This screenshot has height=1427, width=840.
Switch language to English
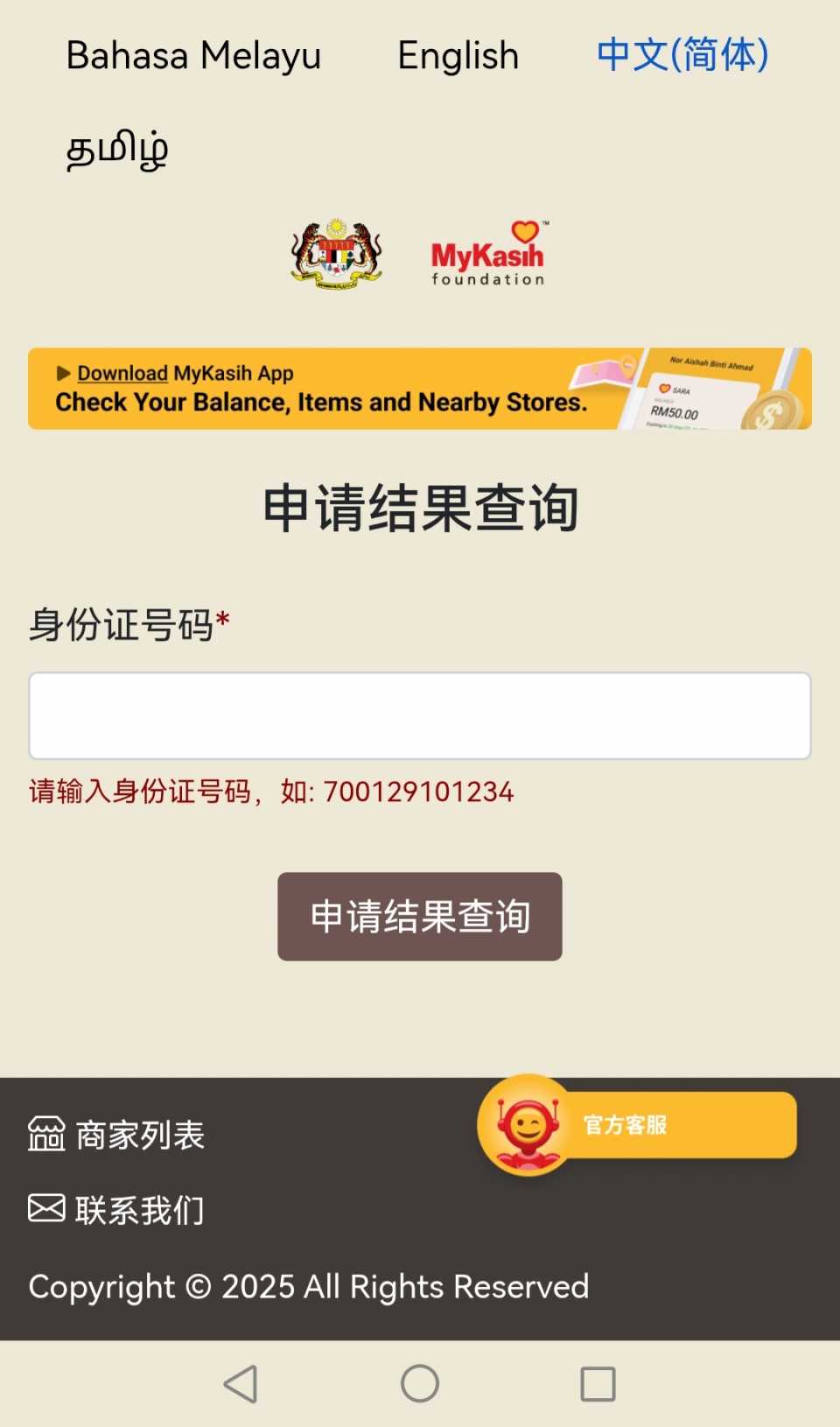(458, 55)
